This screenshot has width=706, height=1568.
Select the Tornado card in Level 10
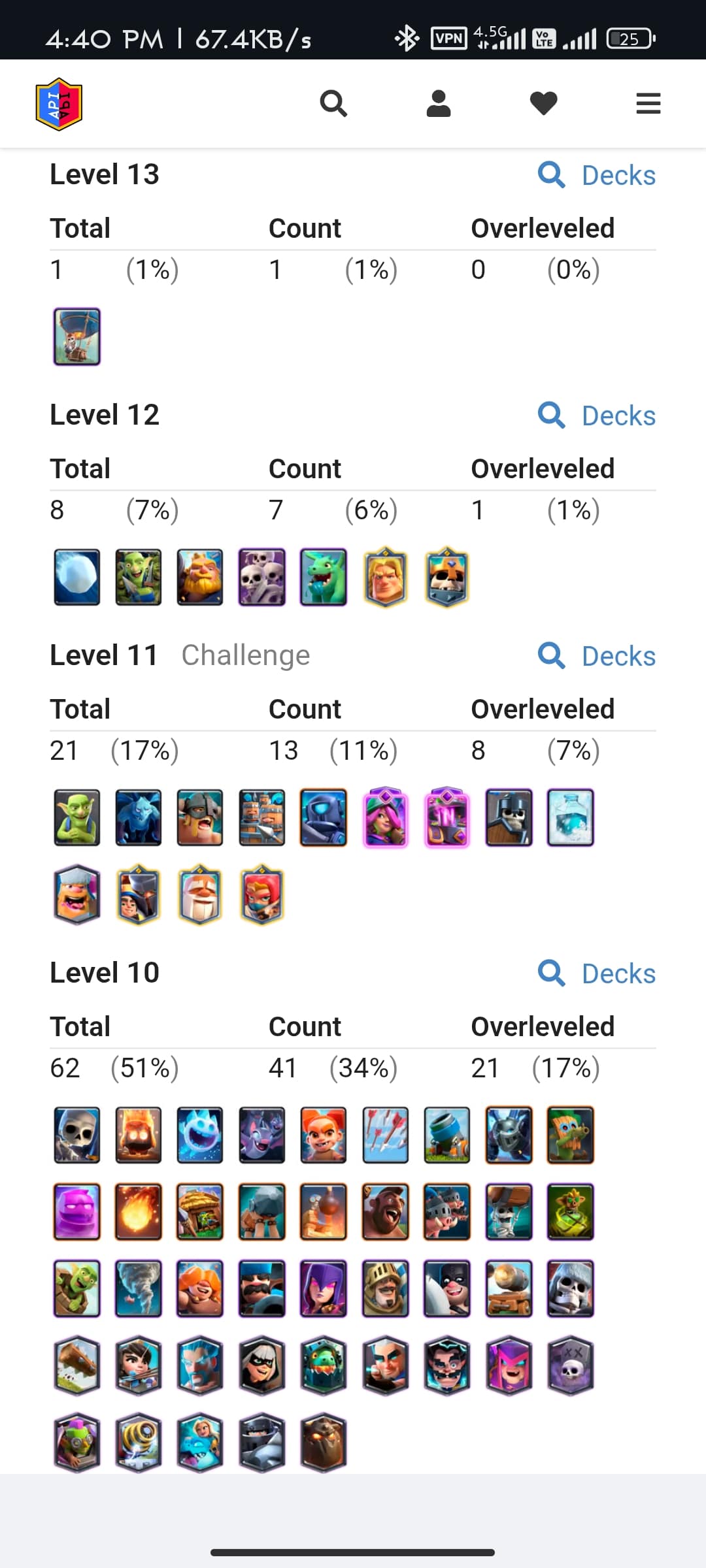(x=139, y=1288)
